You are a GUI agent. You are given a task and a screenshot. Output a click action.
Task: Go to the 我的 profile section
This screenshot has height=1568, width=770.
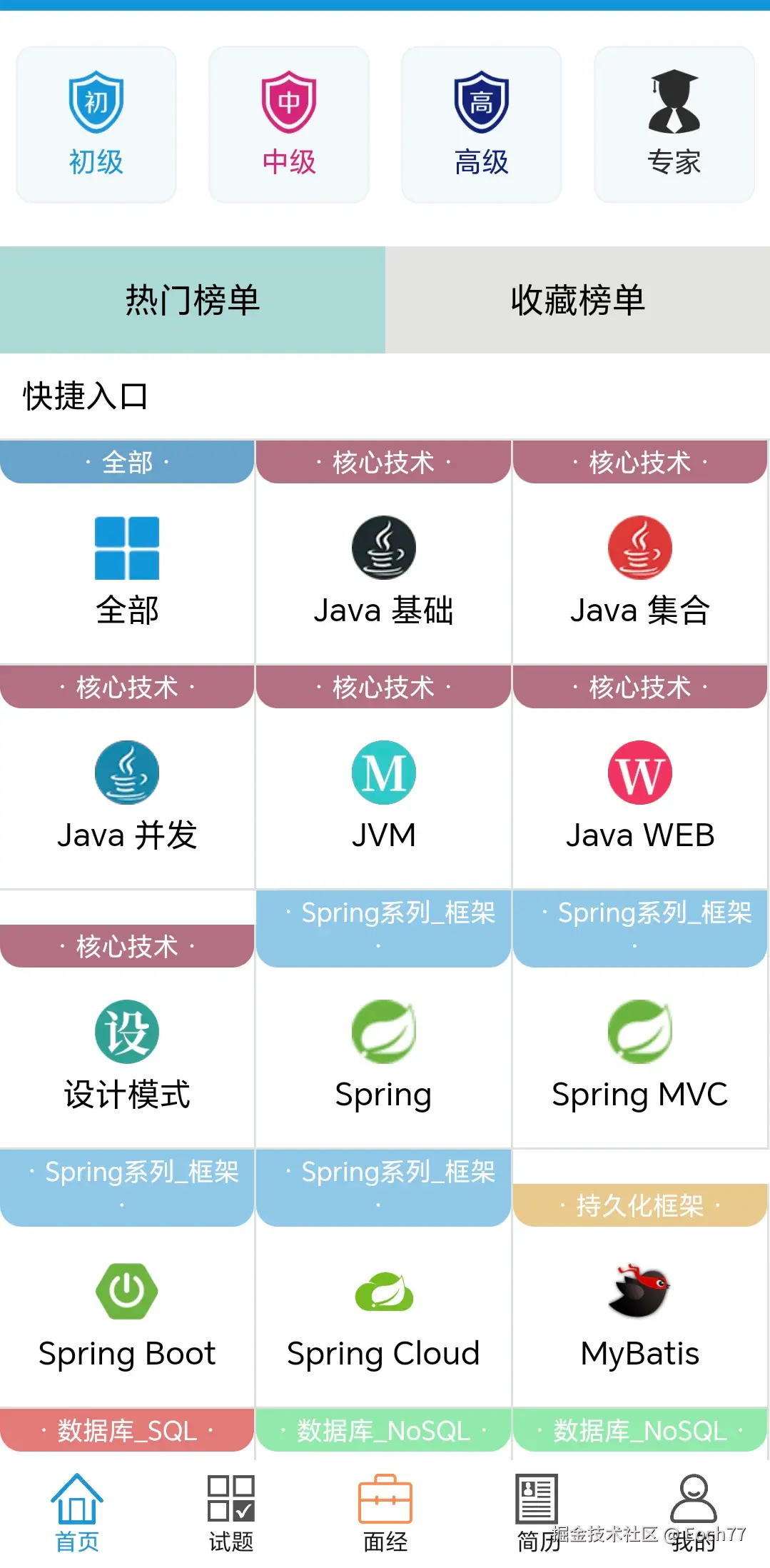[693, 1507]
